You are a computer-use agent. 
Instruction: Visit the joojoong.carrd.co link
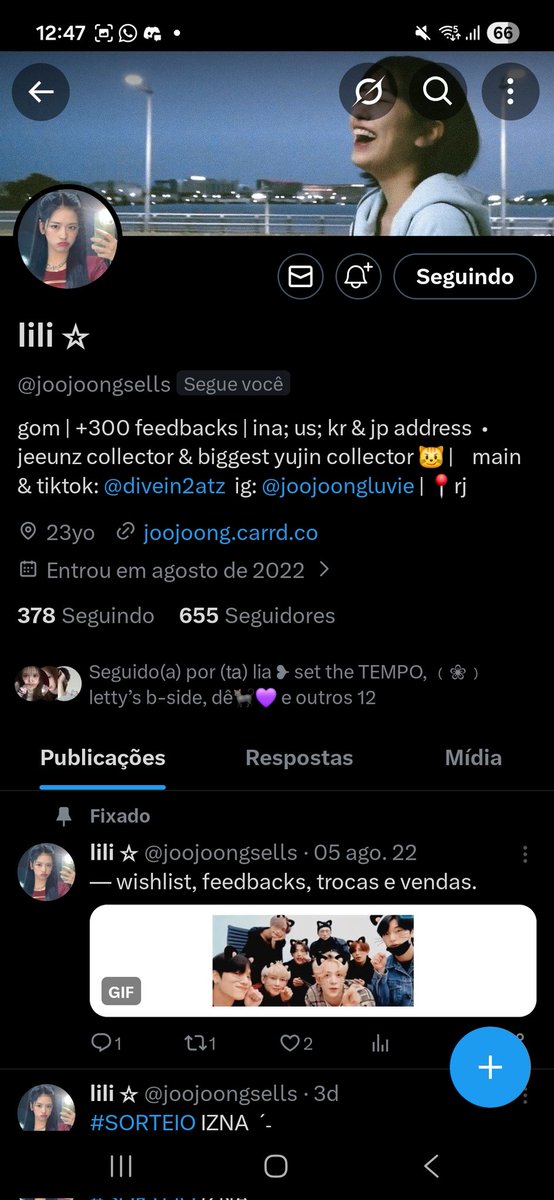pyautogui.click(x=230, y=532)
